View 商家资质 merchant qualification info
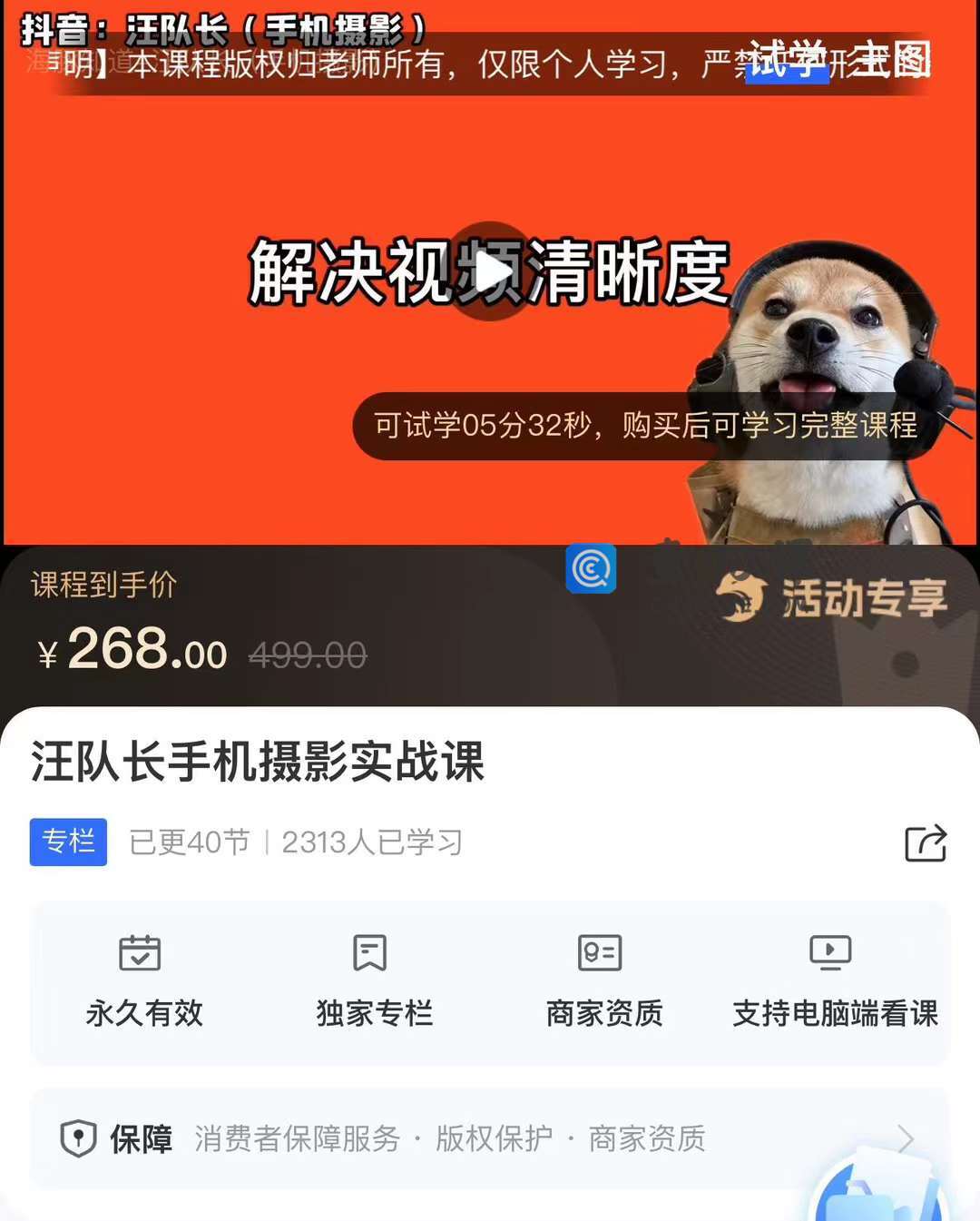Viewport: 980px width, 1221px height. click(x=603, y=982)
